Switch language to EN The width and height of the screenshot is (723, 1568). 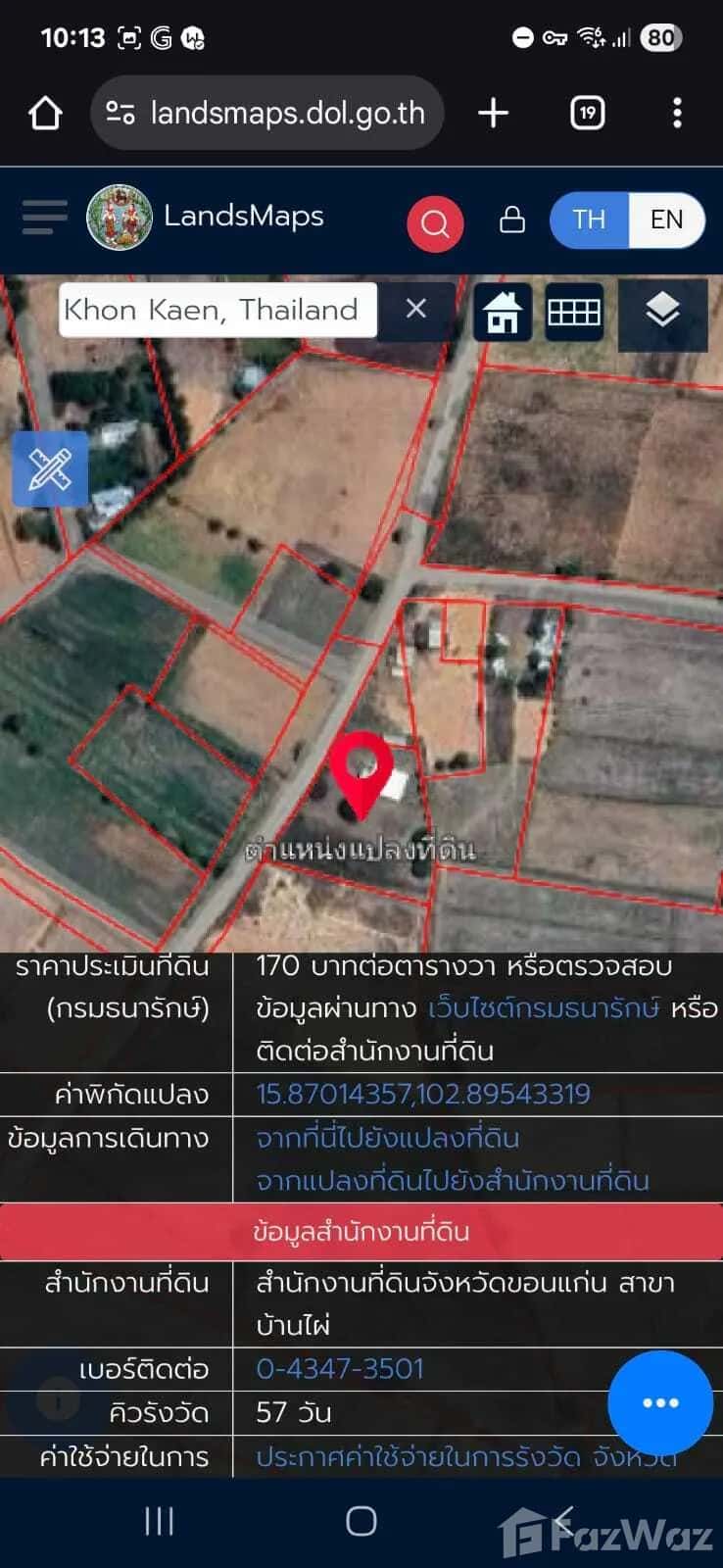(x=667, y=220)
